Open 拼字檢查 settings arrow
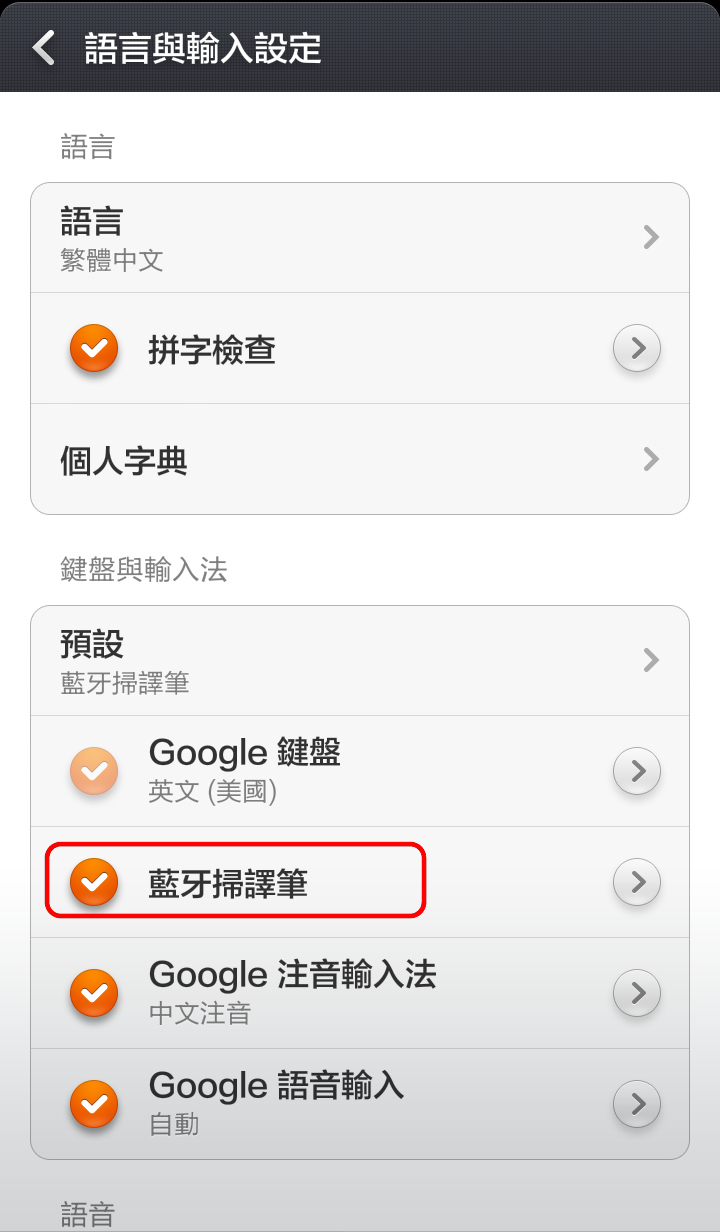Image resolution: width=720 pixels, height=1232 pixels. (x=637, y=349)
